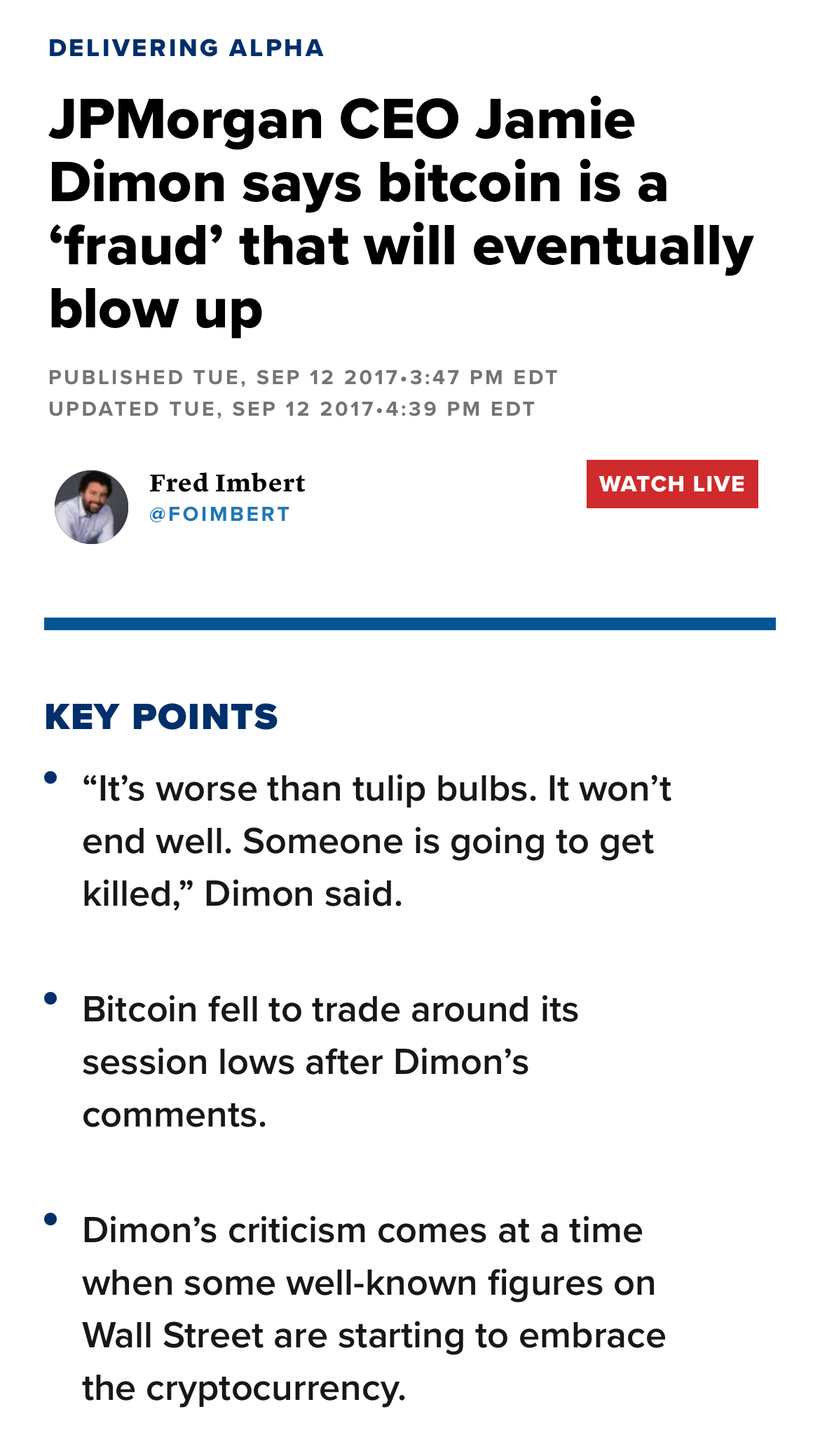The image size is (820, 1456).
Task: Open author Fred Imbert's profile
Action: [227, 483]
